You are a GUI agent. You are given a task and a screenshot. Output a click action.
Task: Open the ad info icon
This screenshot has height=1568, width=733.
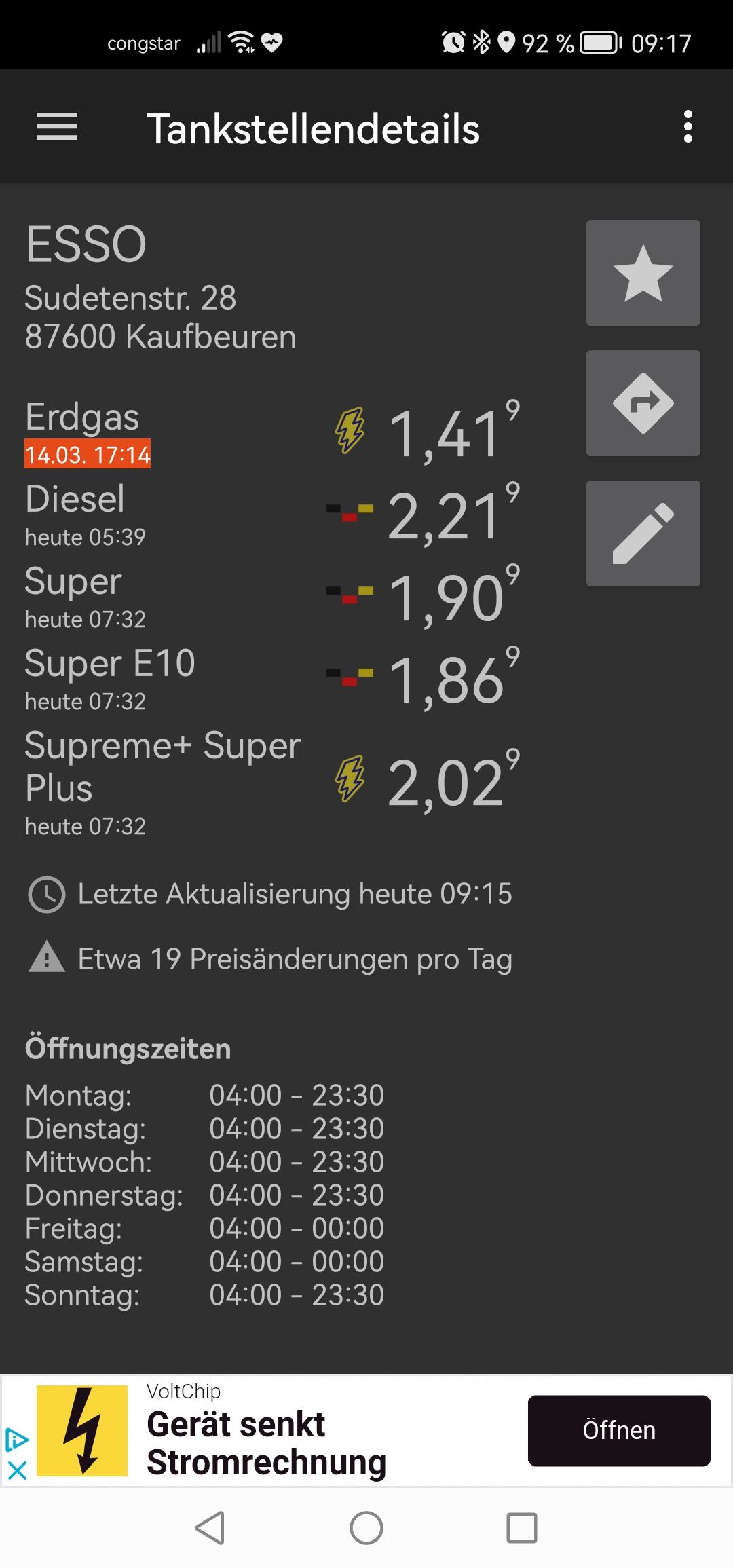pyautogui.click(x=17, y=1439)
